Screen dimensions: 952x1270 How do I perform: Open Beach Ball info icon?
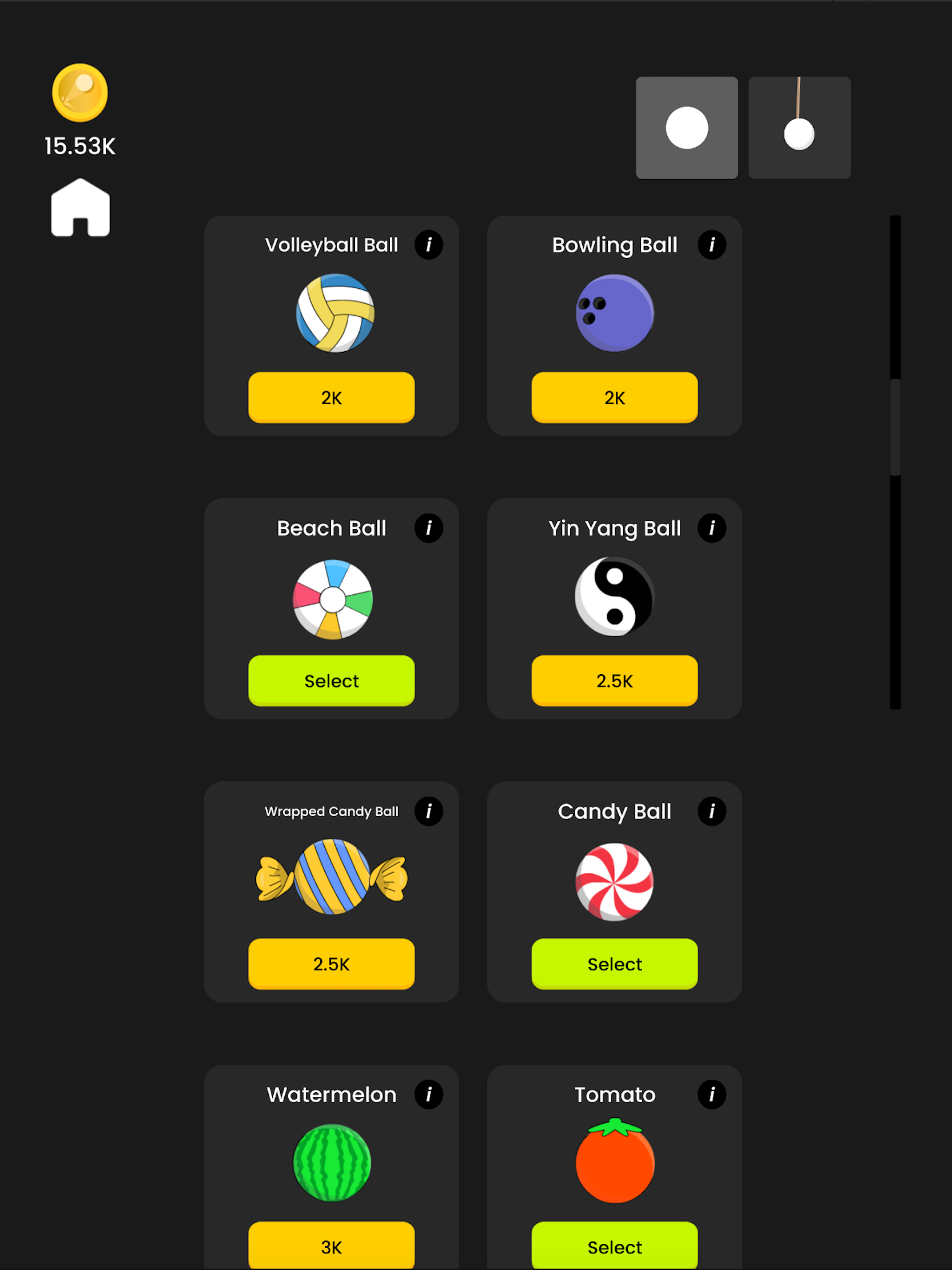[428, 528]
